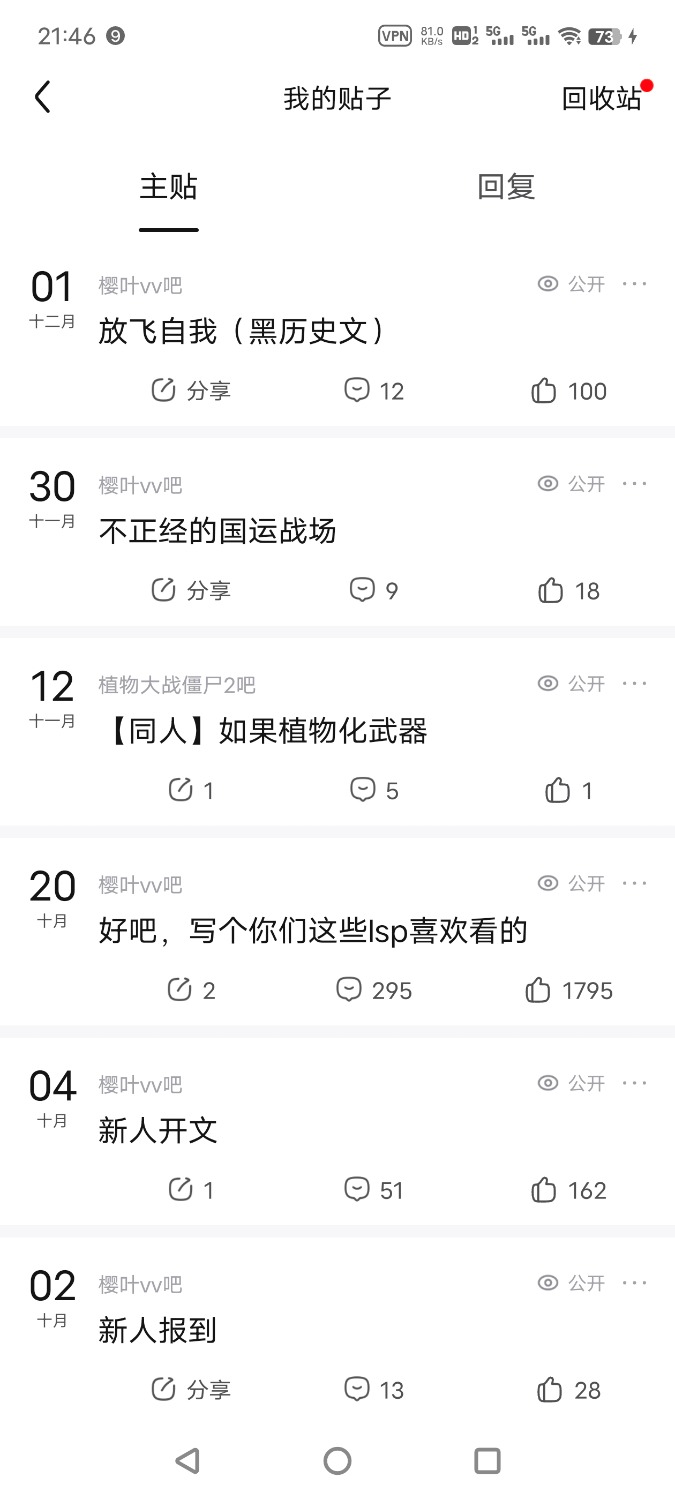Visit 植物大战僵尸2吧 forum
Viewport: 675px width, 1500px height.
point(177,685)
